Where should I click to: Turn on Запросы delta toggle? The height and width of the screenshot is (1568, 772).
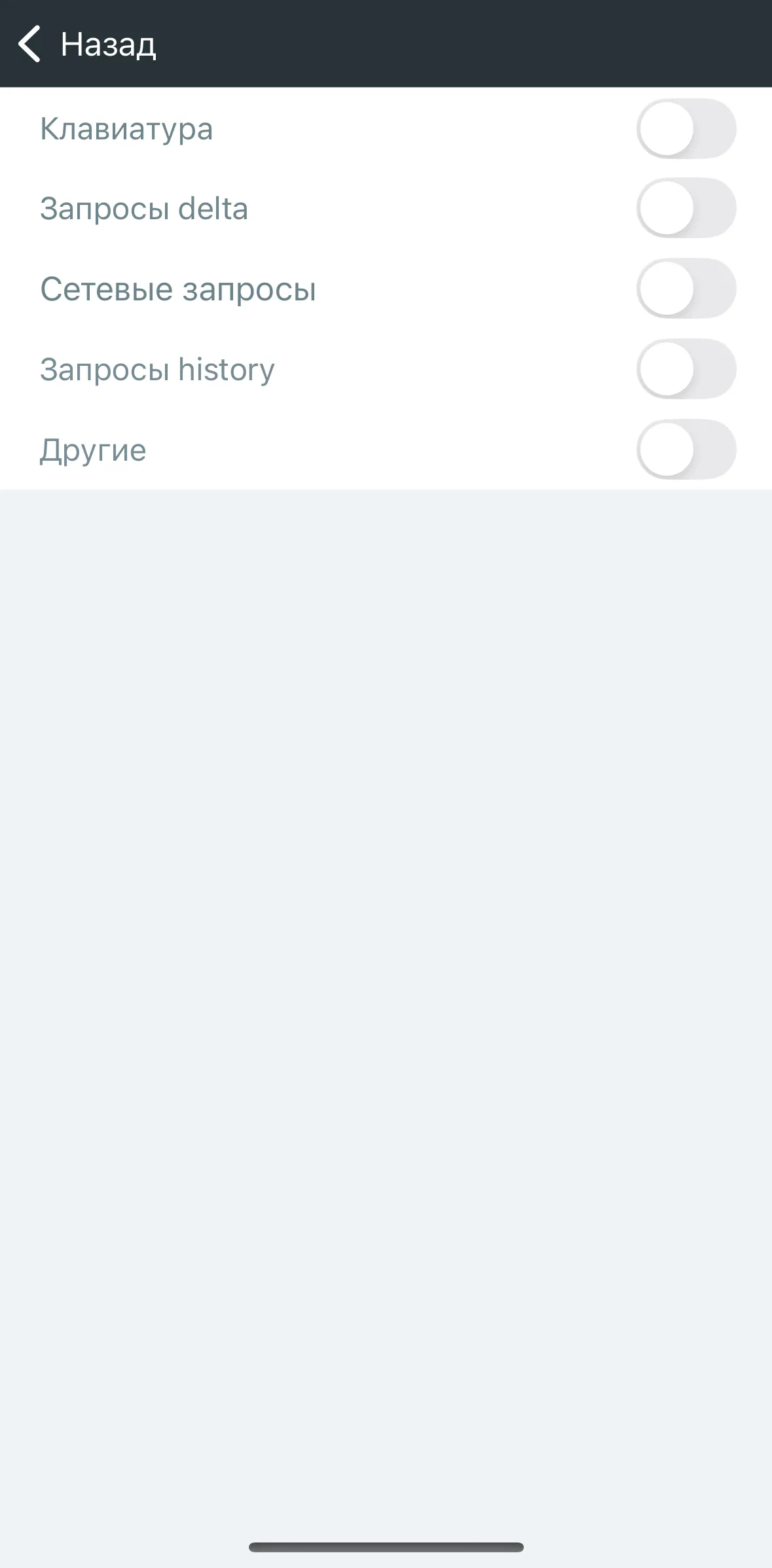[686, 208]
